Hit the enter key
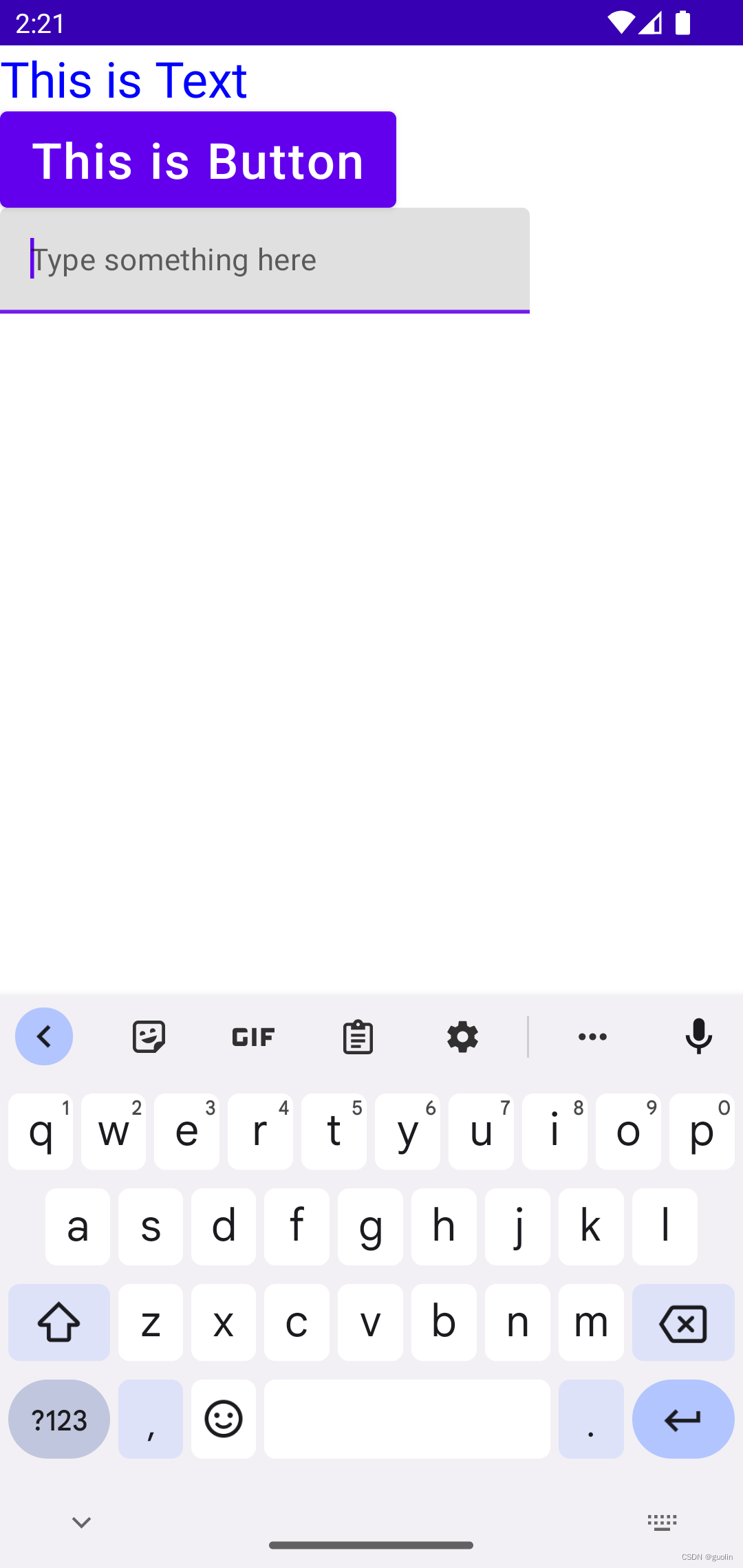The image size is (743, 1568). coord(683,1419)
